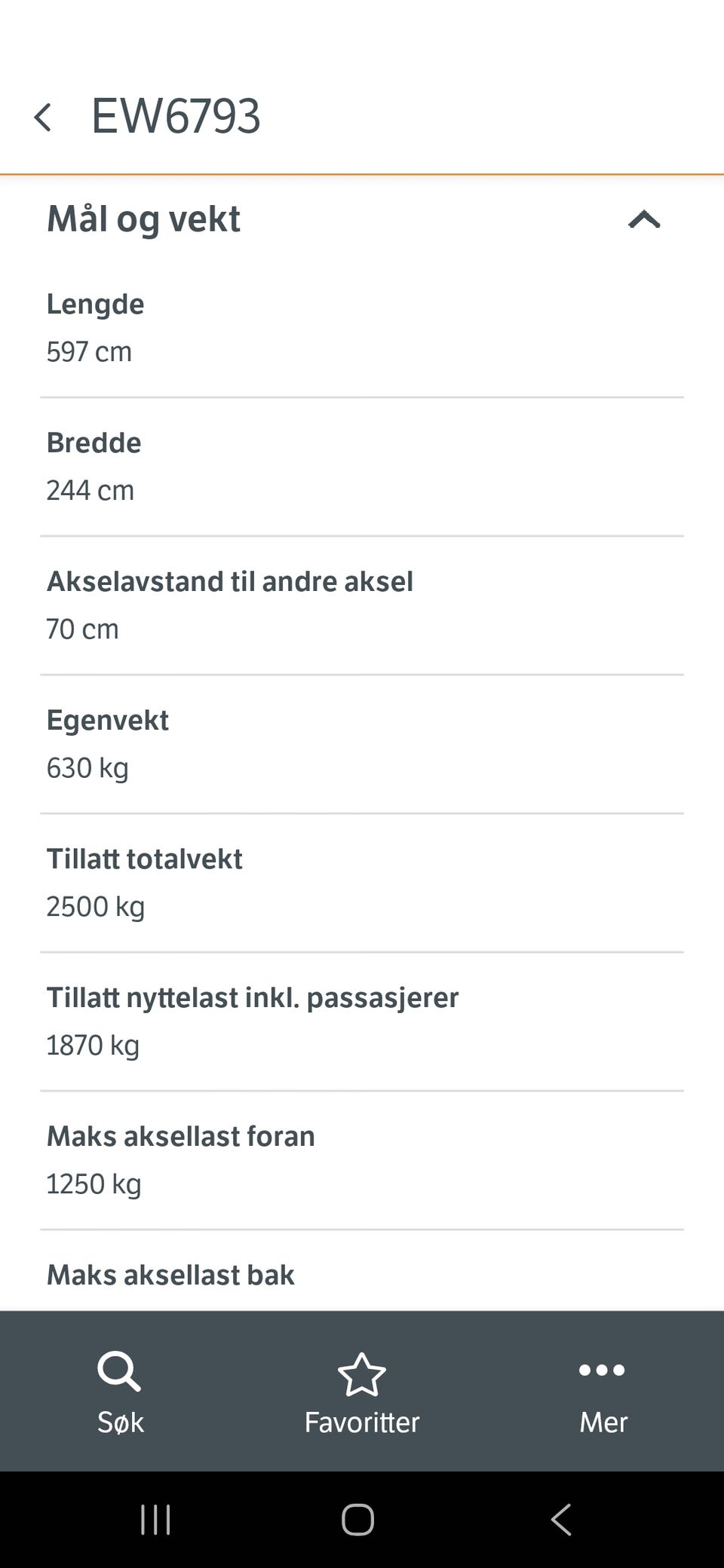Screen dimensions: 724x1568
Task: Select the Bredde row showing 244 cm
Action: coord(94,466)
